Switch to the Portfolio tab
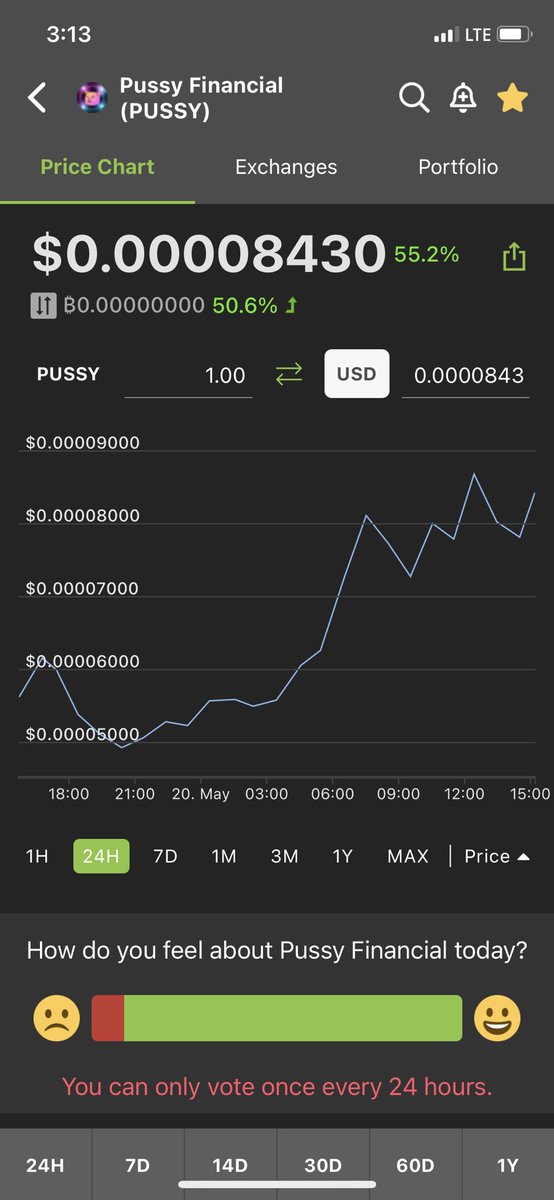This screenshot has height=1200, width=554. [458, 167]
